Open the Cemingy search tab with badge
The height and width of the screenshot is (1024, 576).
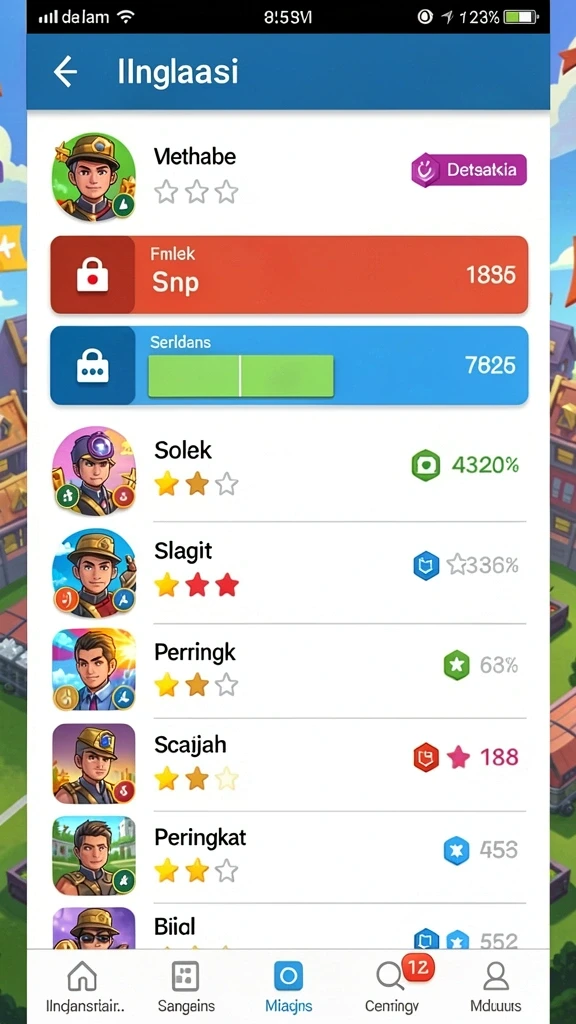point(394,986)
